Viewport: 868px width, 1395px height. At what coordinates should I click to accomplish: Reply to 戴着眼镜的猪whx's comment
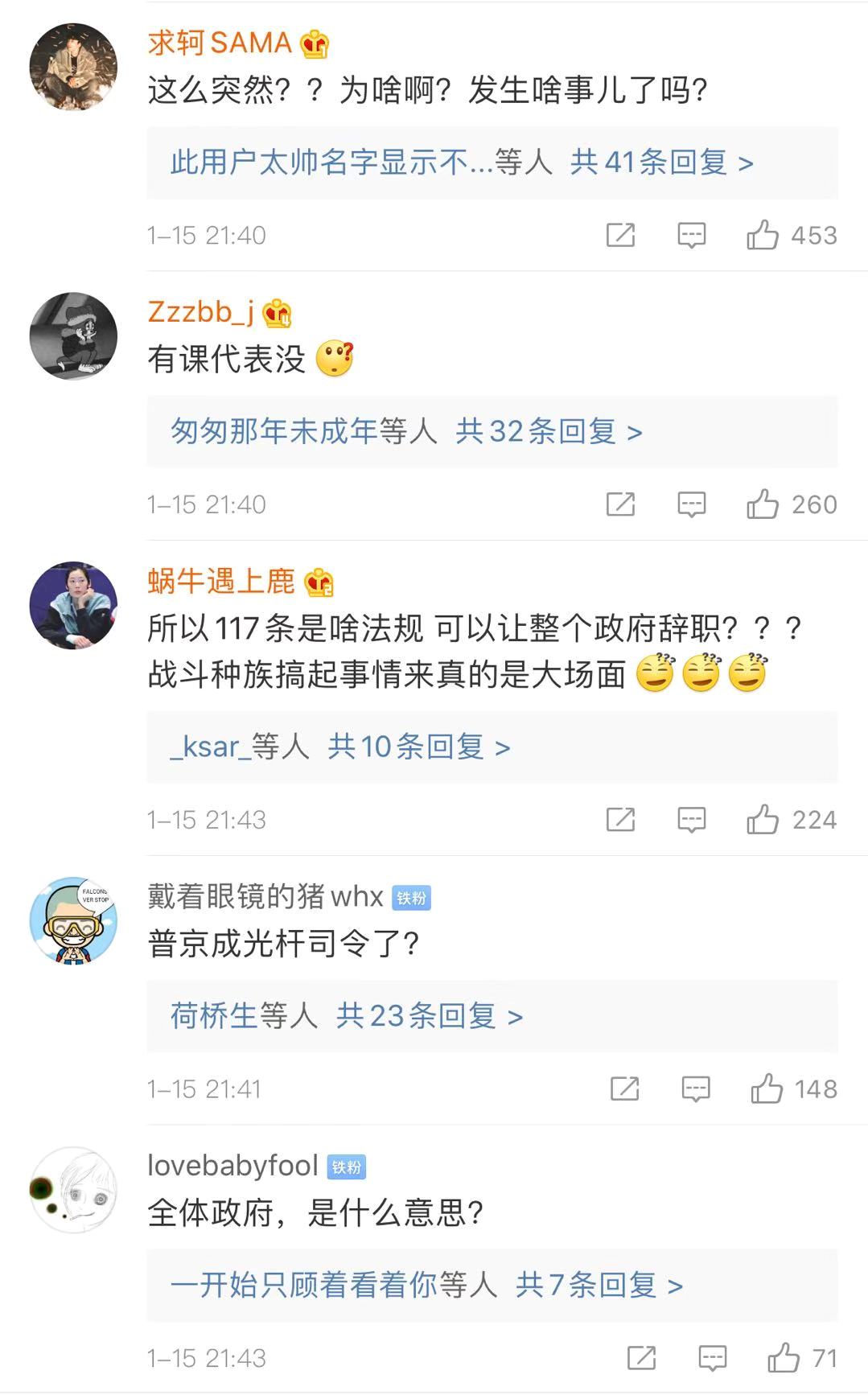pyautogui.click(x=695, y=1089)
